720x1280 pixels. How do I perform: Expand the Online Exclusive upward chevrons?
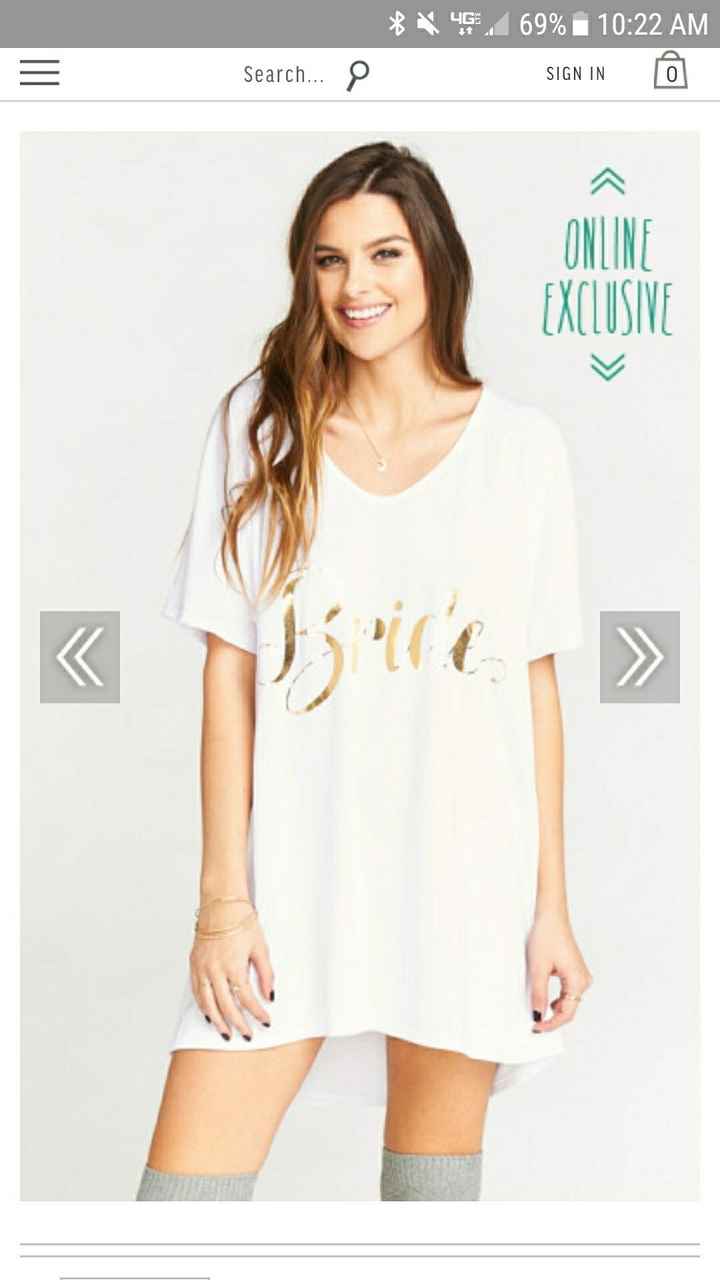[x=606, y=182]
